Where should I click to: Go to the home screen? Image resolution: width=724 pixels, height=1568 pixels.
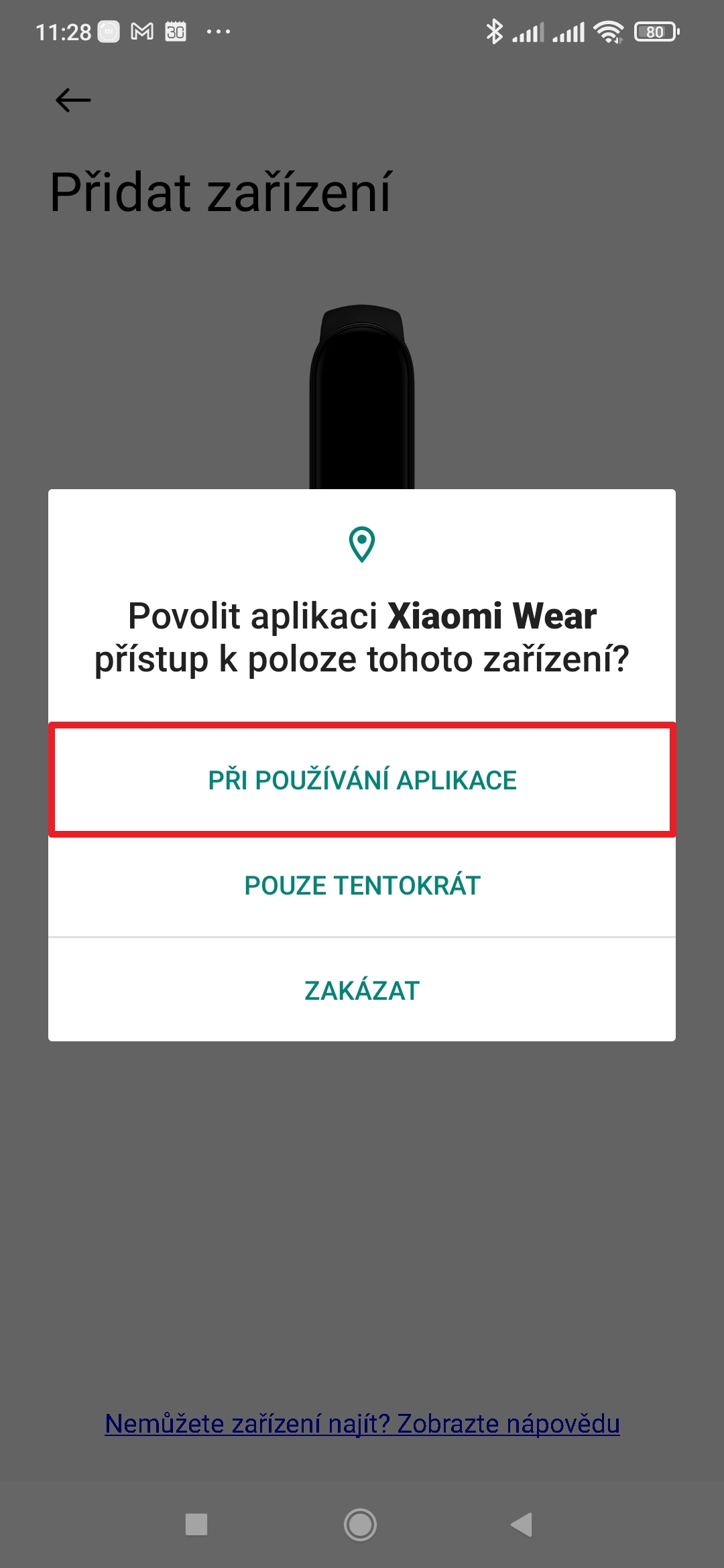click(x=361, y=1524)
